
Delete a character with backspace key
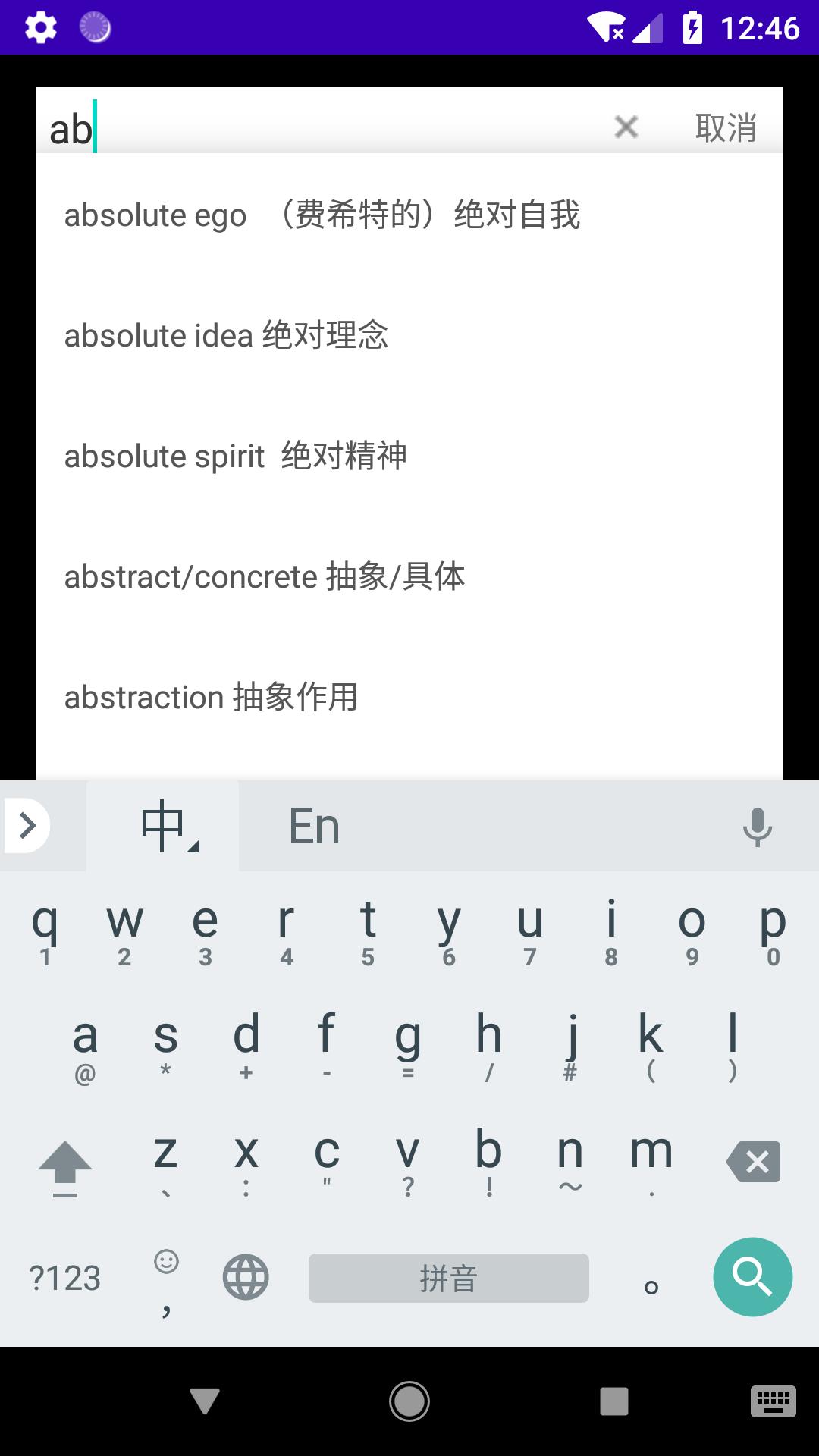click(753, 1162)
